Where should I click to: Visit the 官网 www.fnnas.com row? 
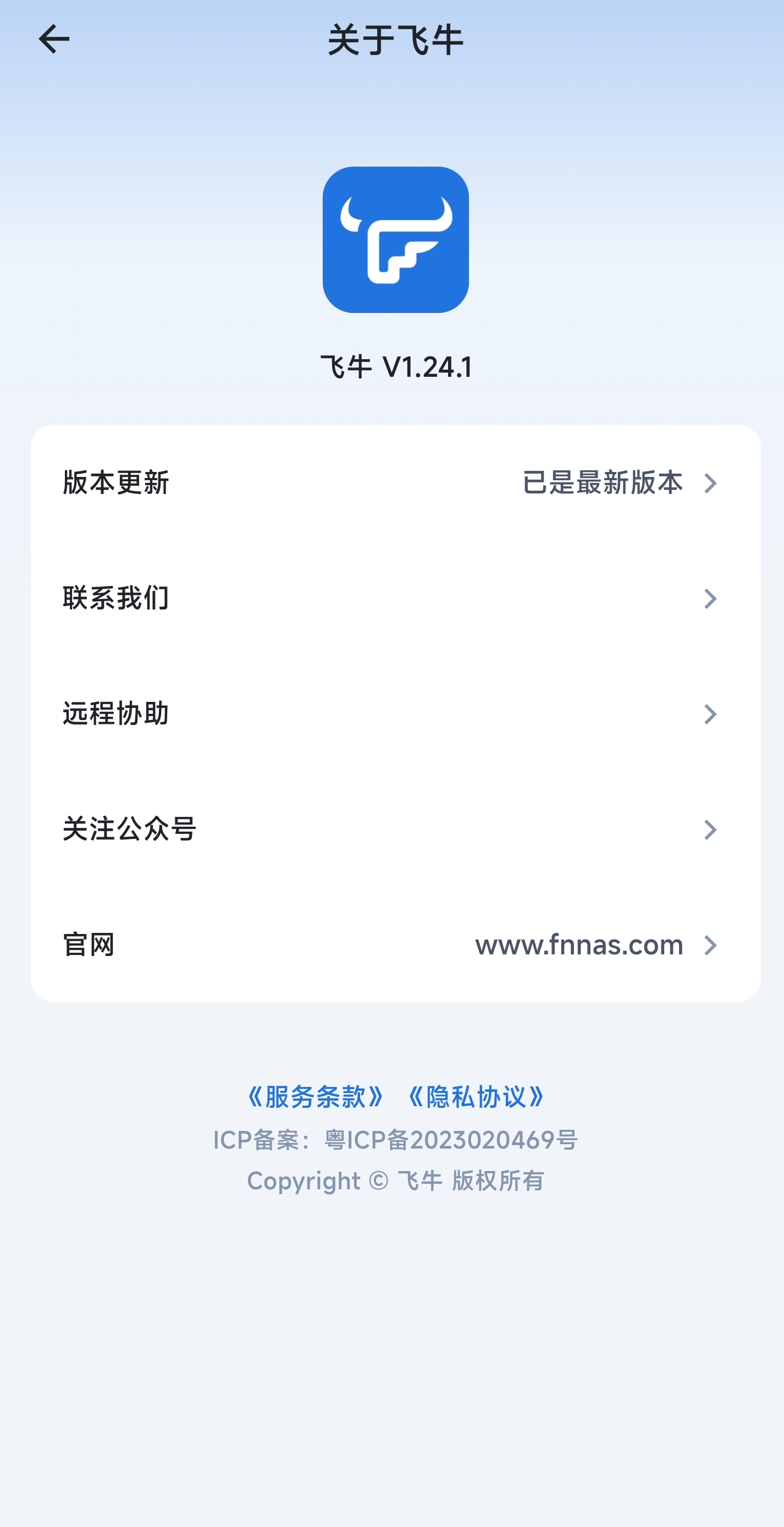395,945
